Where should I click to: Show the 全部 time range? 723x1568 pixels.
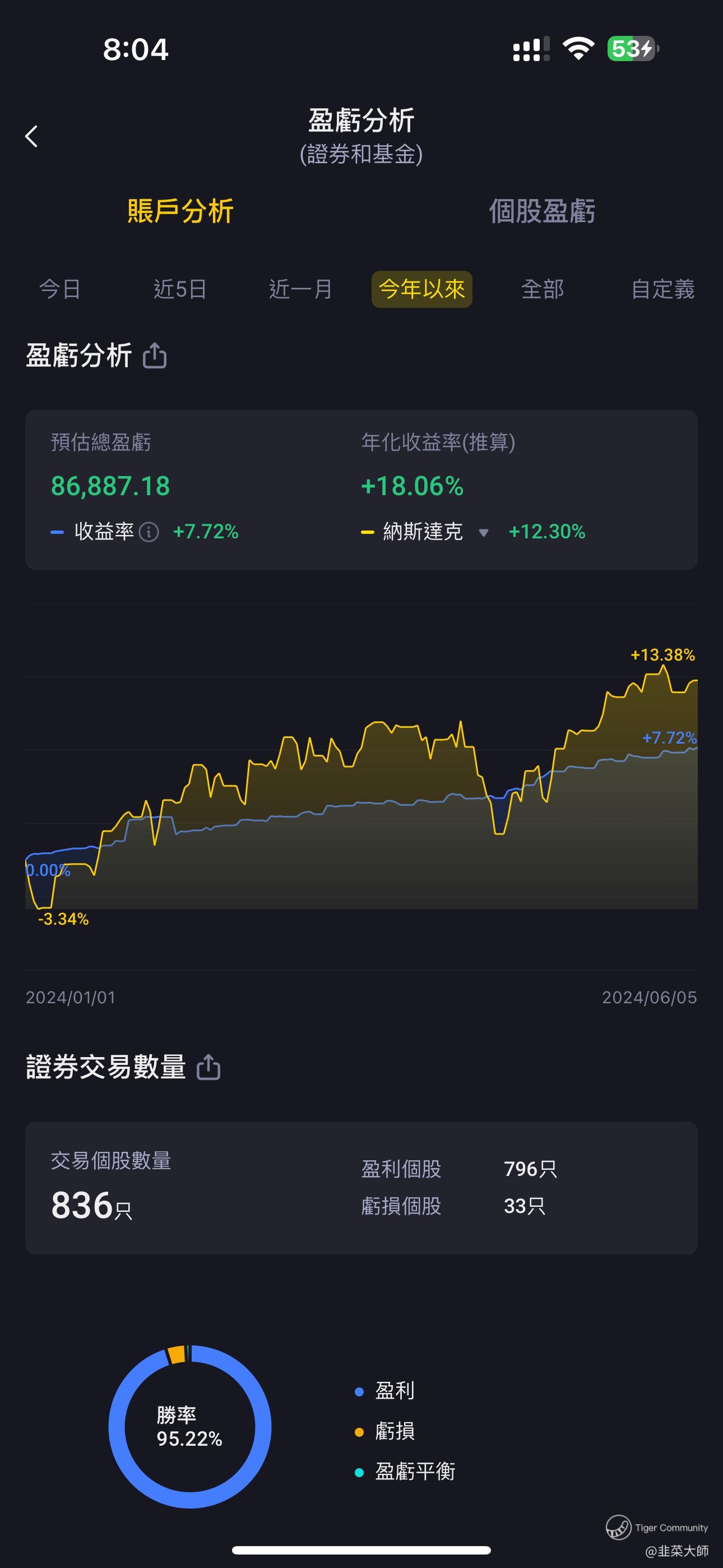tap(543, 289)
